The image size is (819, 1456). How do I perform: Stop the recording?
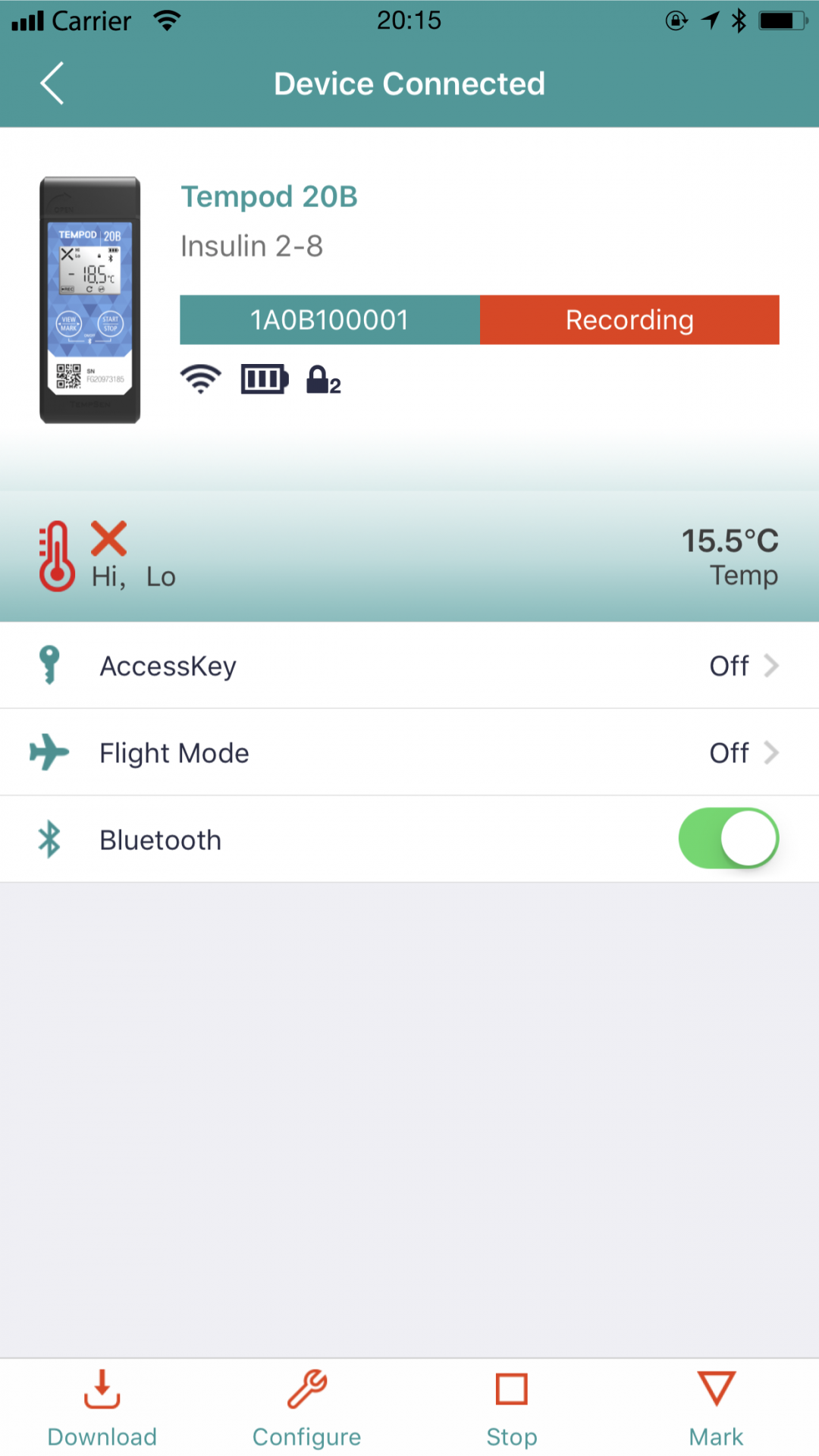[x=512, y=1409]
